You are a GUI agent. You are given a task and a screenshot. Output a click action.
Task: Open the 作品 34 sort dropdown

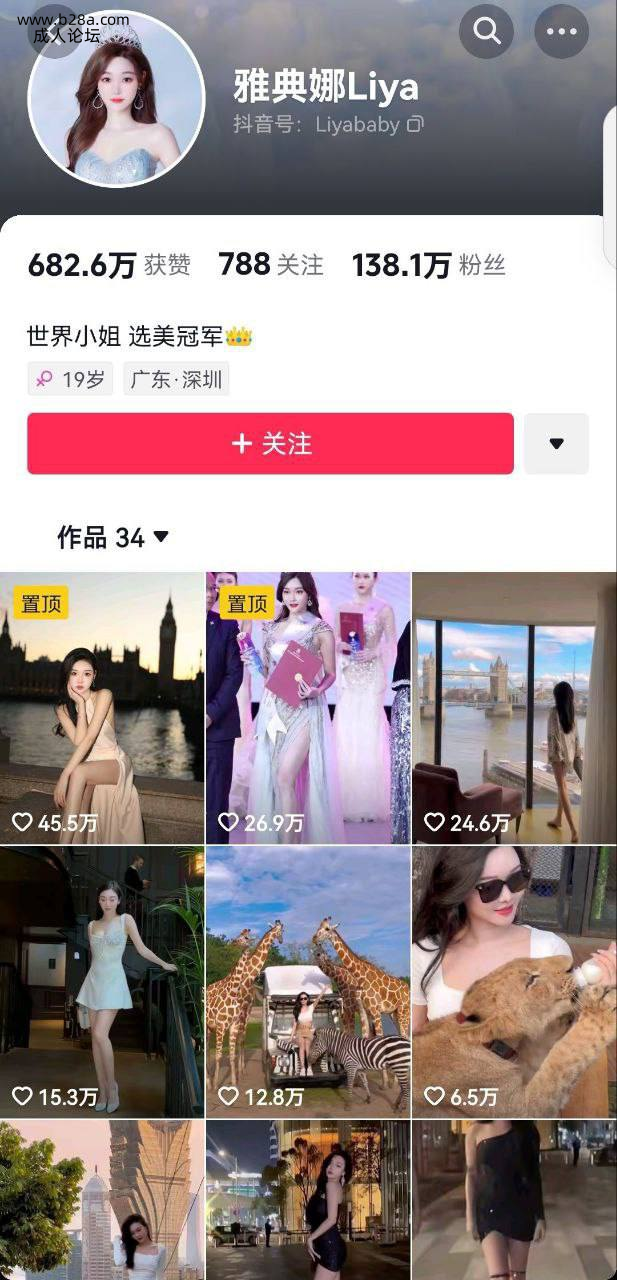click(x=113, y=538)
